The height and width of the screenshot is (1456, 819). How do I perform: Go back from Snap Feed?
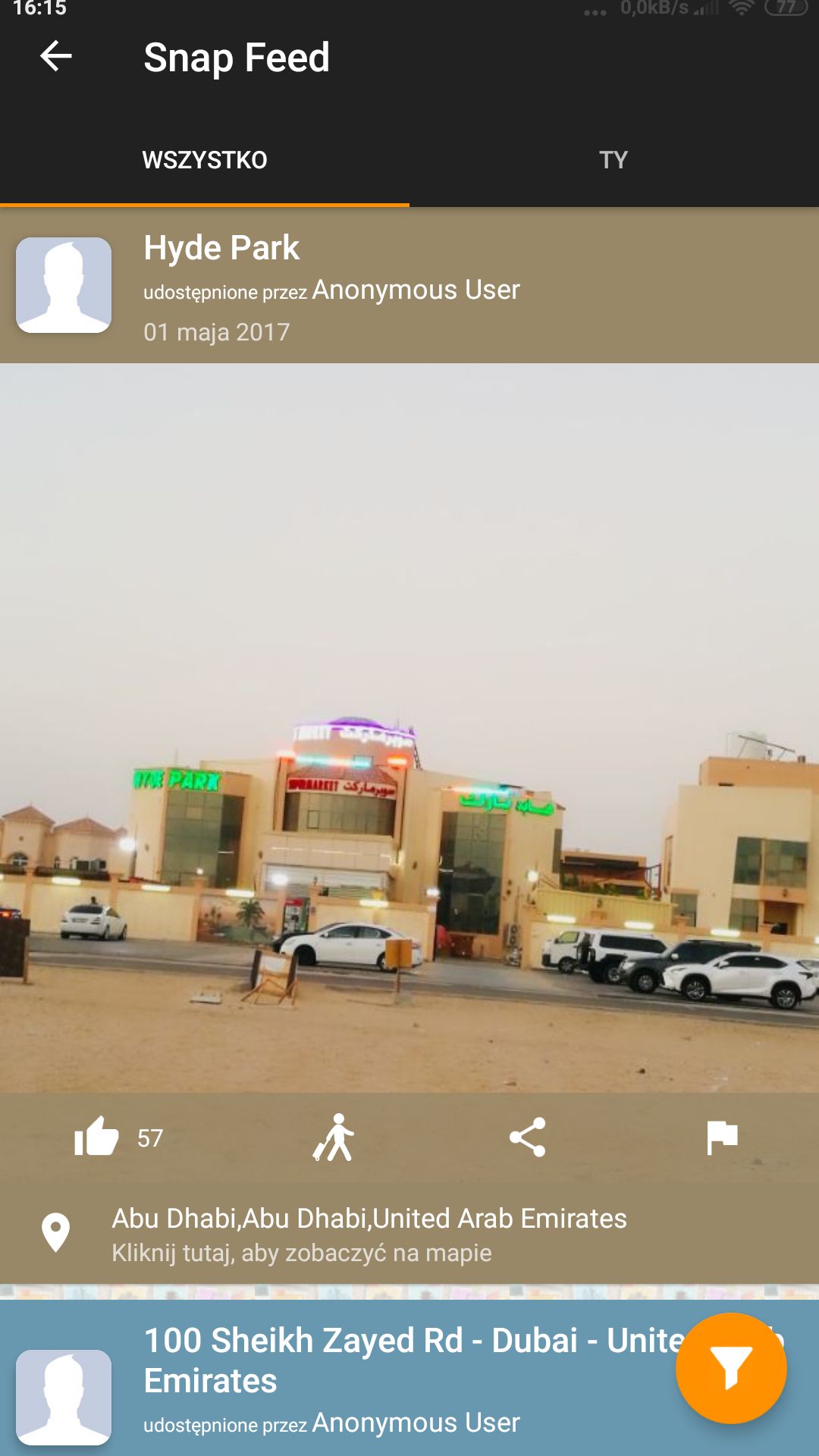56,56
